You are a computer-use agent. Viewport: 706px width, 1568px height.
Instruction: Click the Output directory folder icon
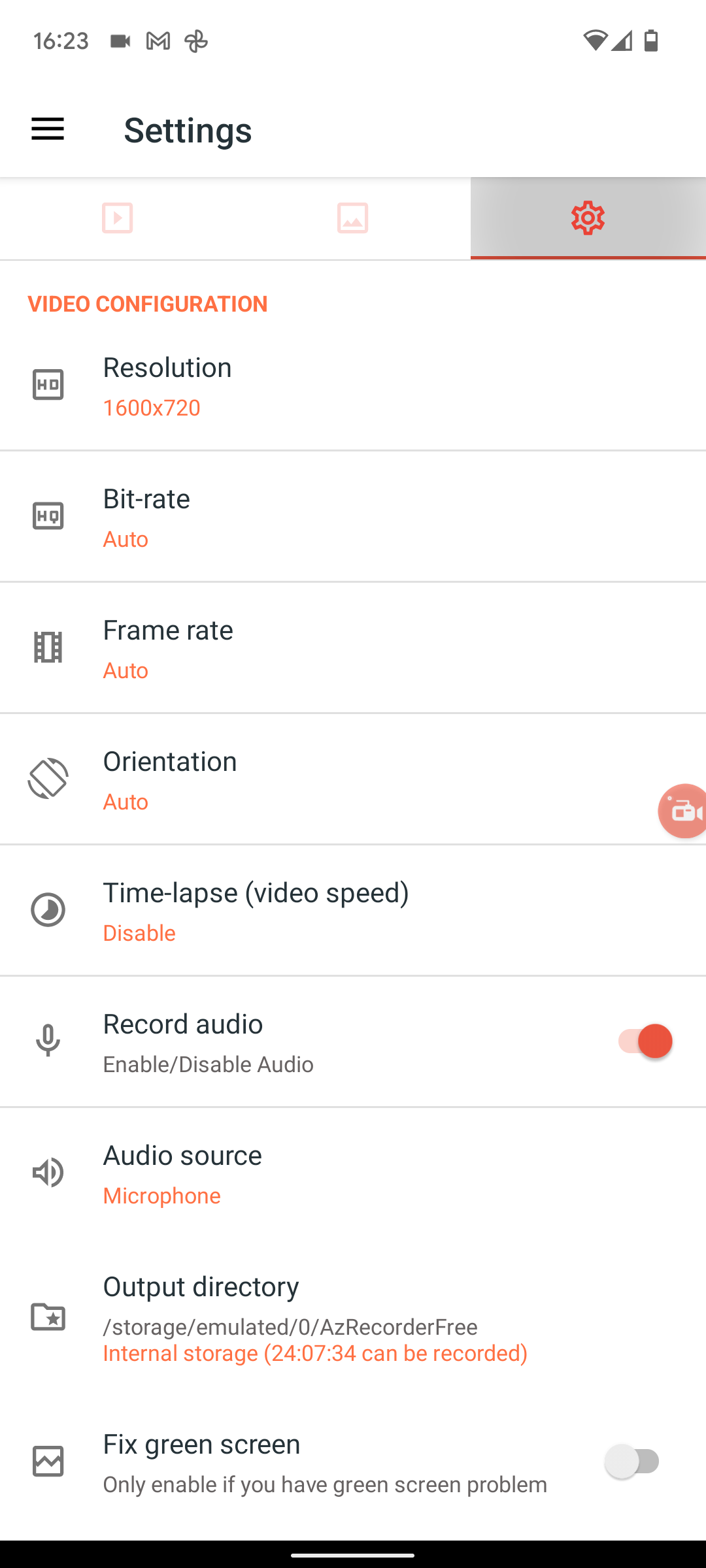coord(48,1316)
